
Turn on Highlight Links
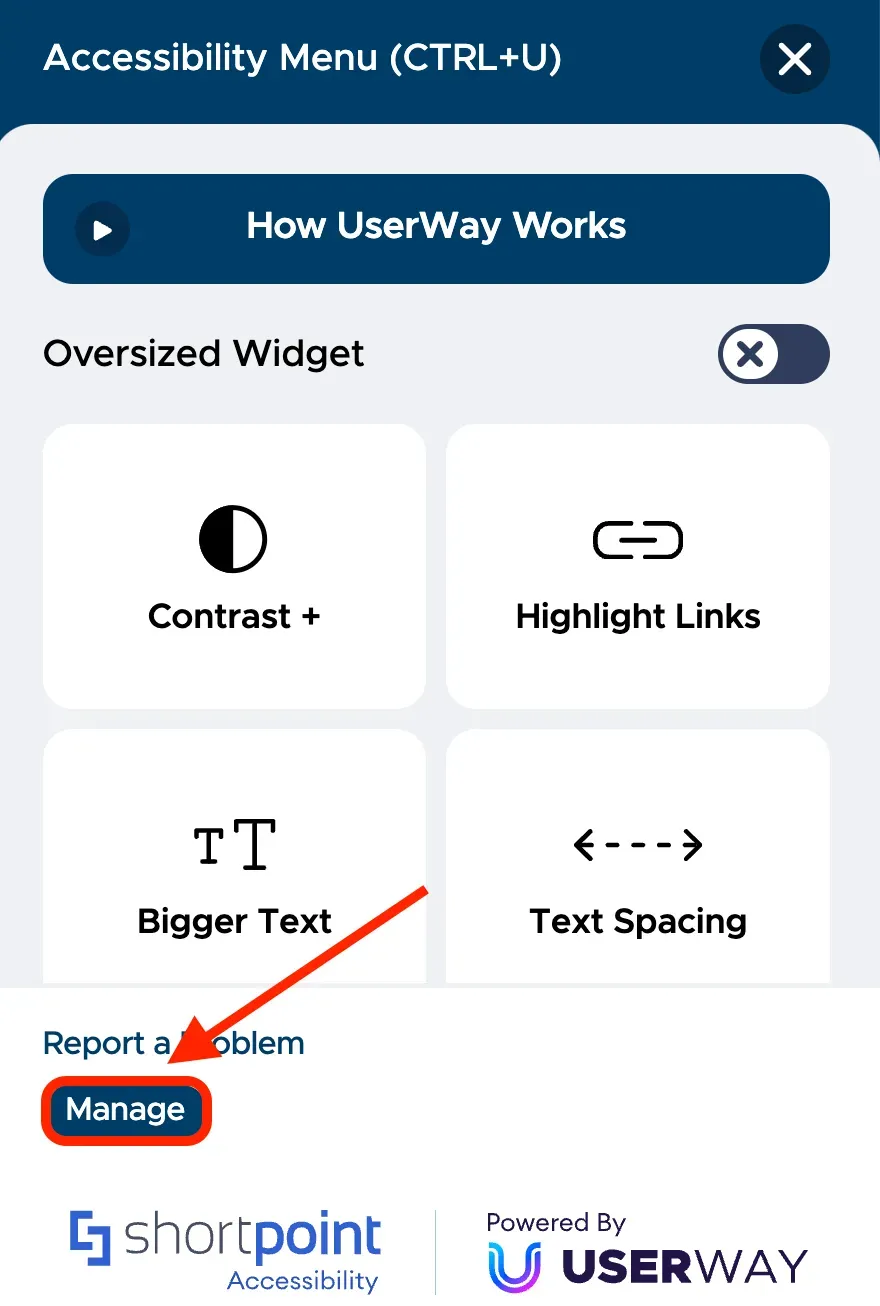point(638,566)
